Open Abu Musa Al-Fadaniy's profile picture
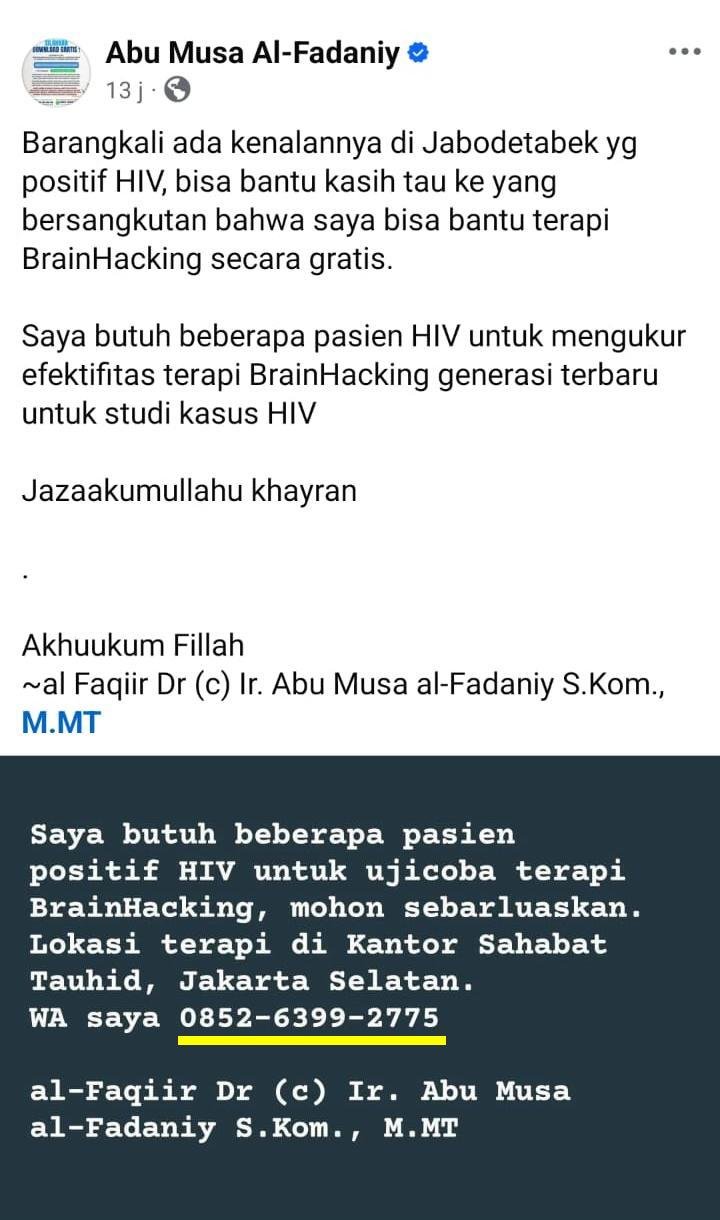Viewport: 720px width, 1220px height. 56,72
